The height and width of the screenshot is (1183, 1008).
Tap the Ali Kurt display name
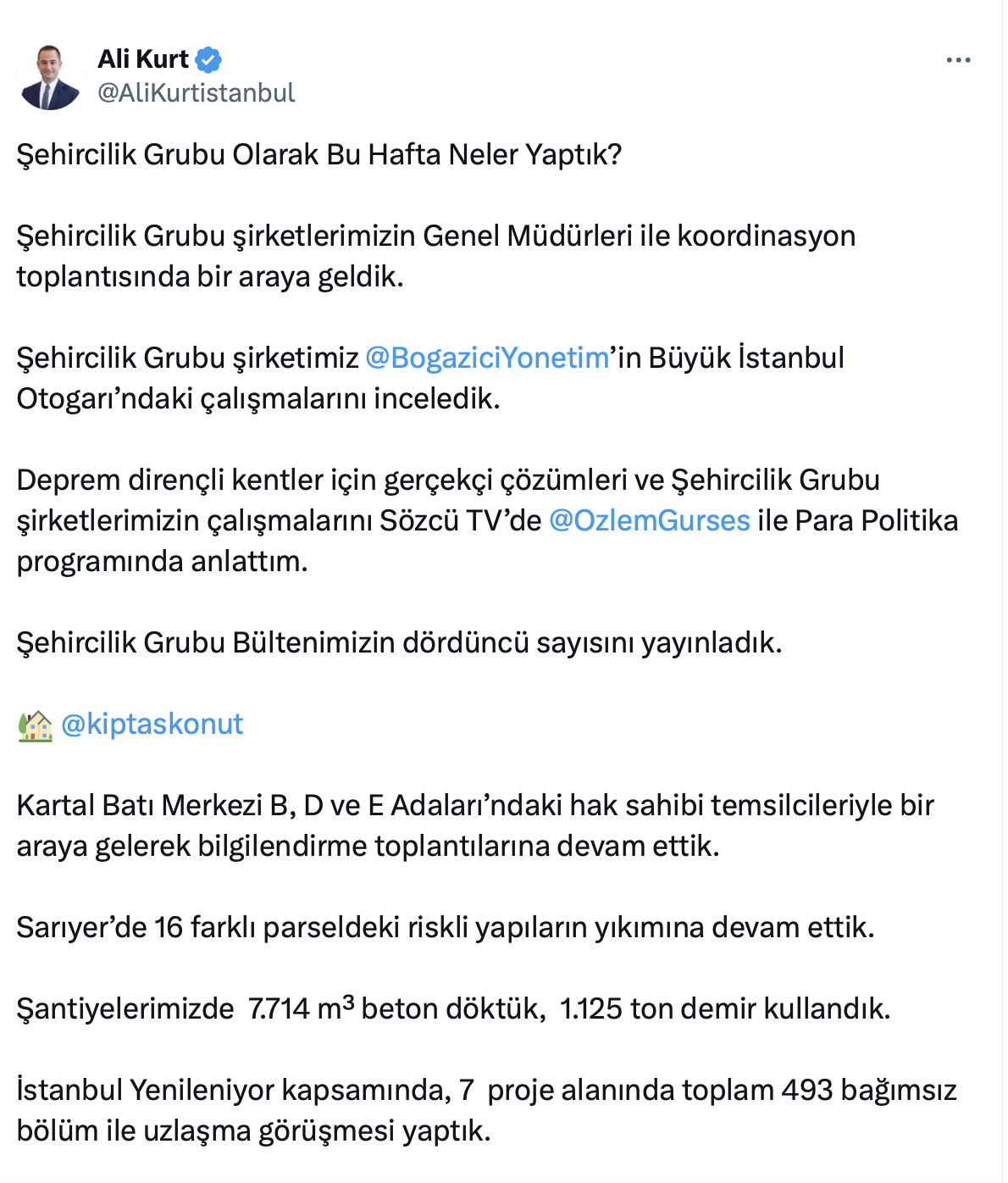pos(143,58)
